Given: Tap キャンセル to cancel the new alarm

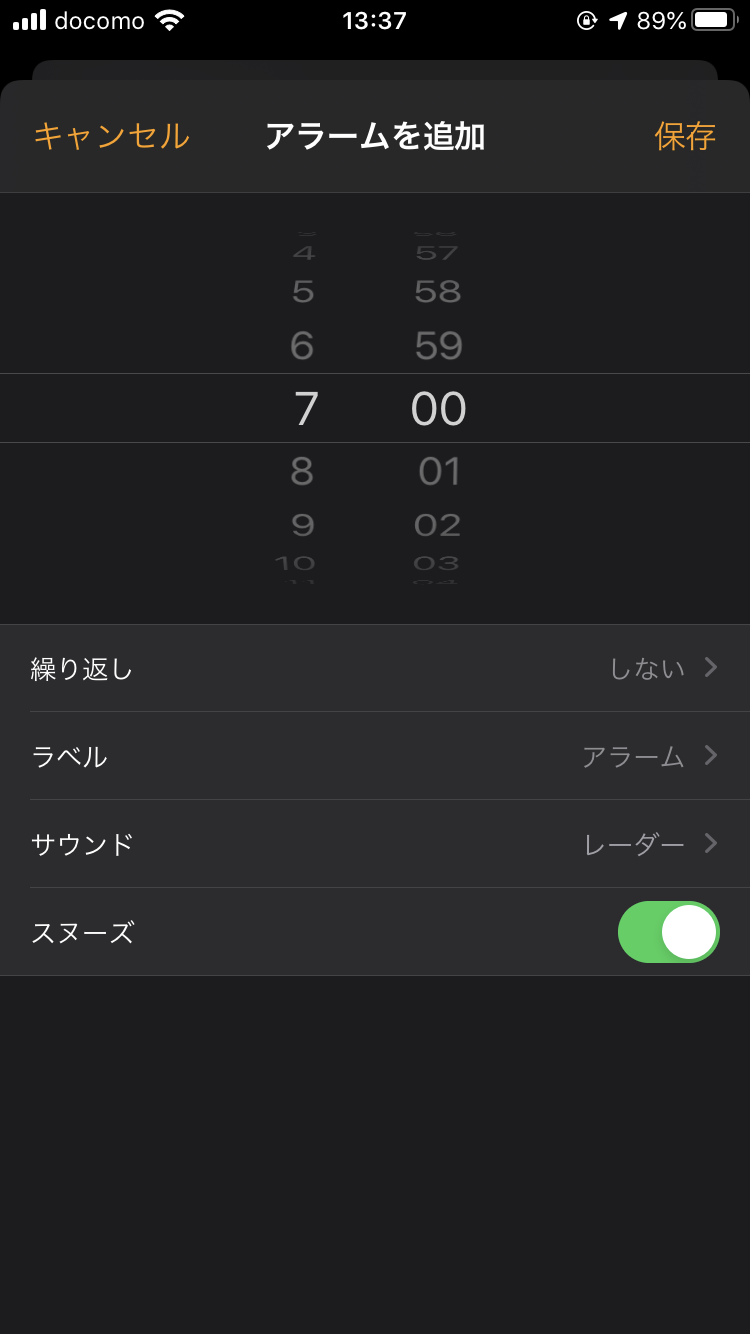Looking at the screenshot, I should pyautogui.click(x=111, y=136).
